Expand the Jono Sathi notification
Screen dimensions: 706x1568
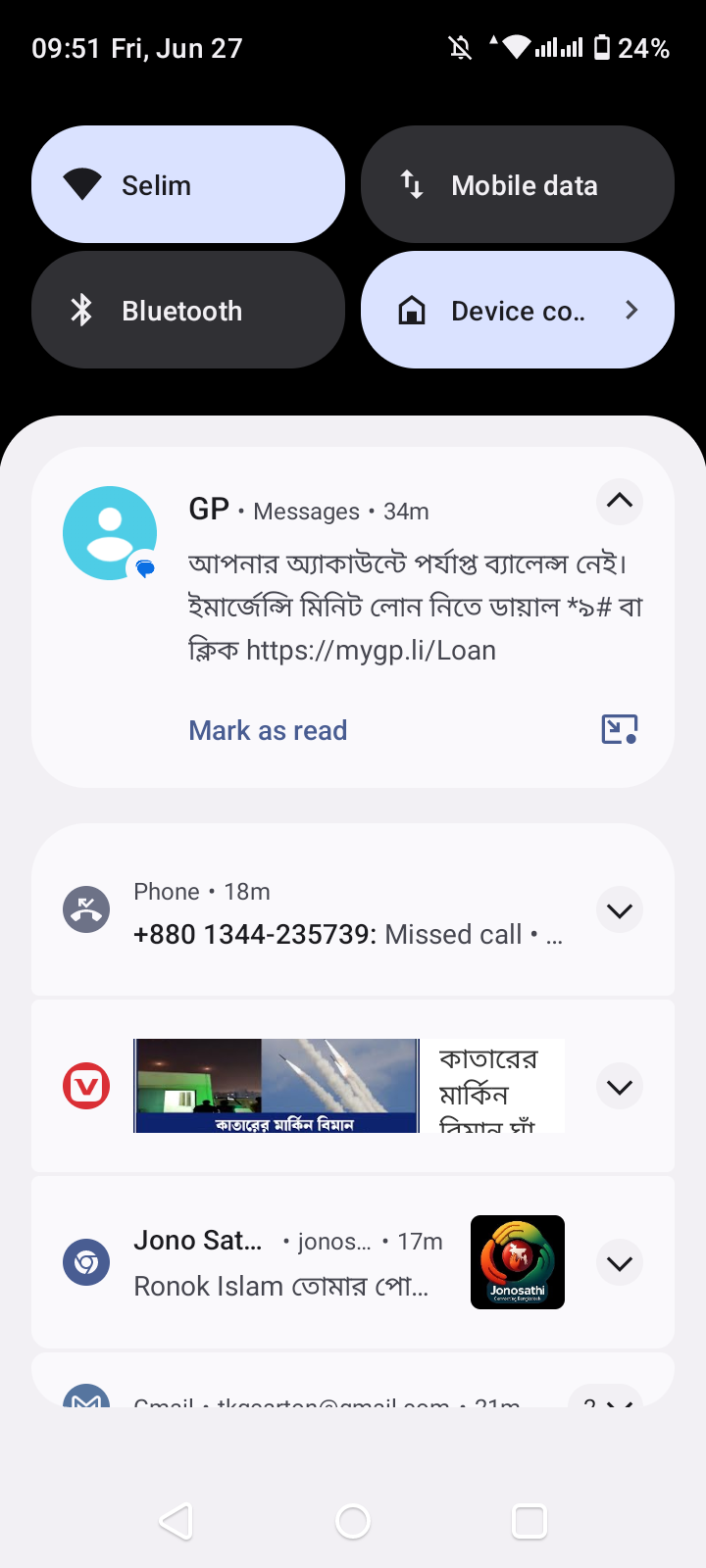pos(620,1263)
